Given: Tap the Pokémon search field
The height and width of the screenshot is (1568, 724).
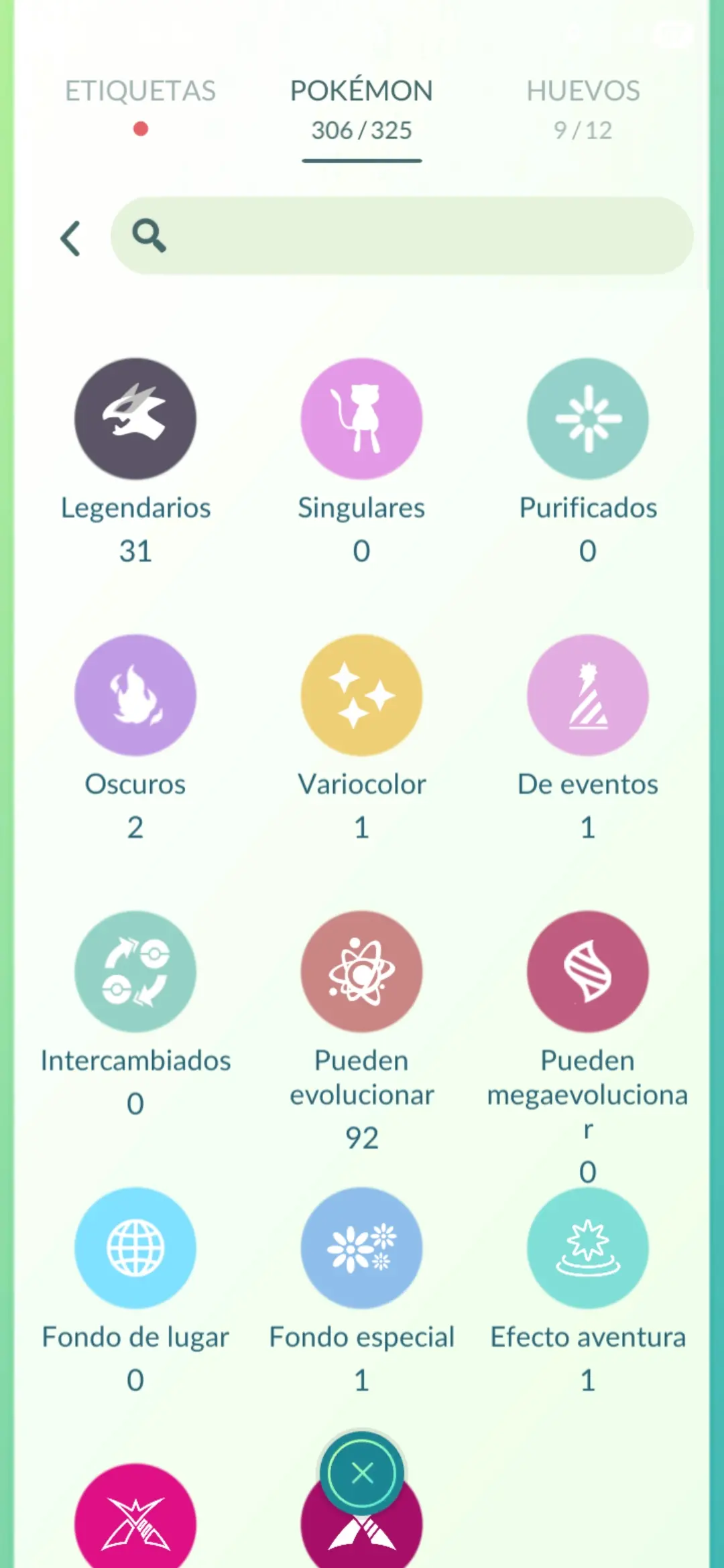Looking at the screenshot, I should [x=402, y=235].
